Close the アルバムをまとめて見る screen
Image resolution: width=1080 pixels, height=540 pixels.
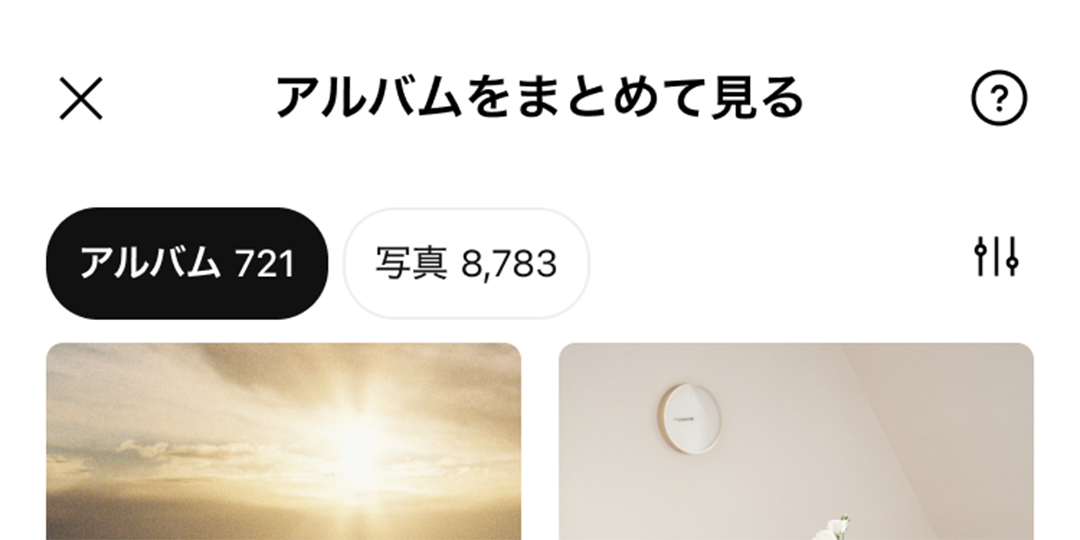point(81,99)
